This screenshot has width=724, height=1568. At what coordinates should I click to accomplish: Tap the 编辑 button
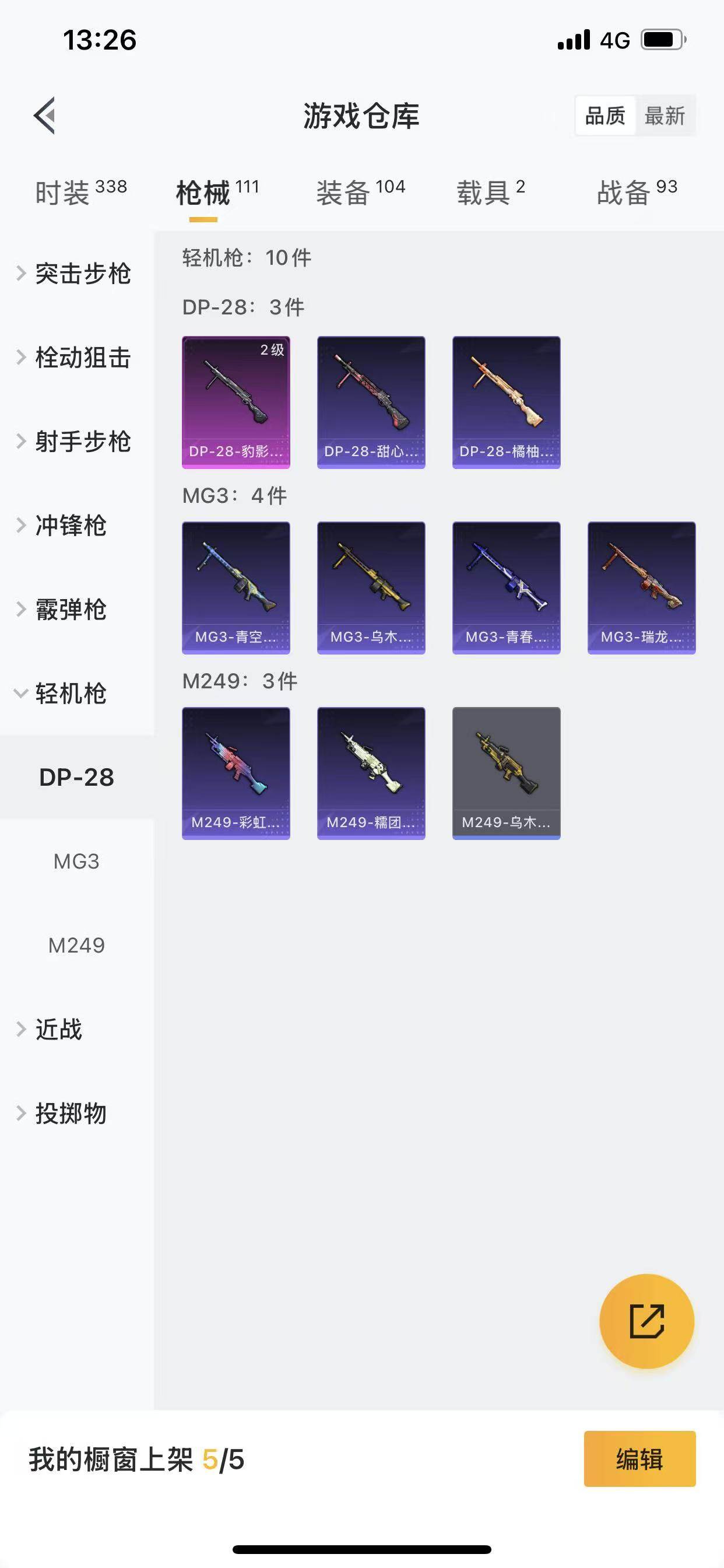point(639,1459)
